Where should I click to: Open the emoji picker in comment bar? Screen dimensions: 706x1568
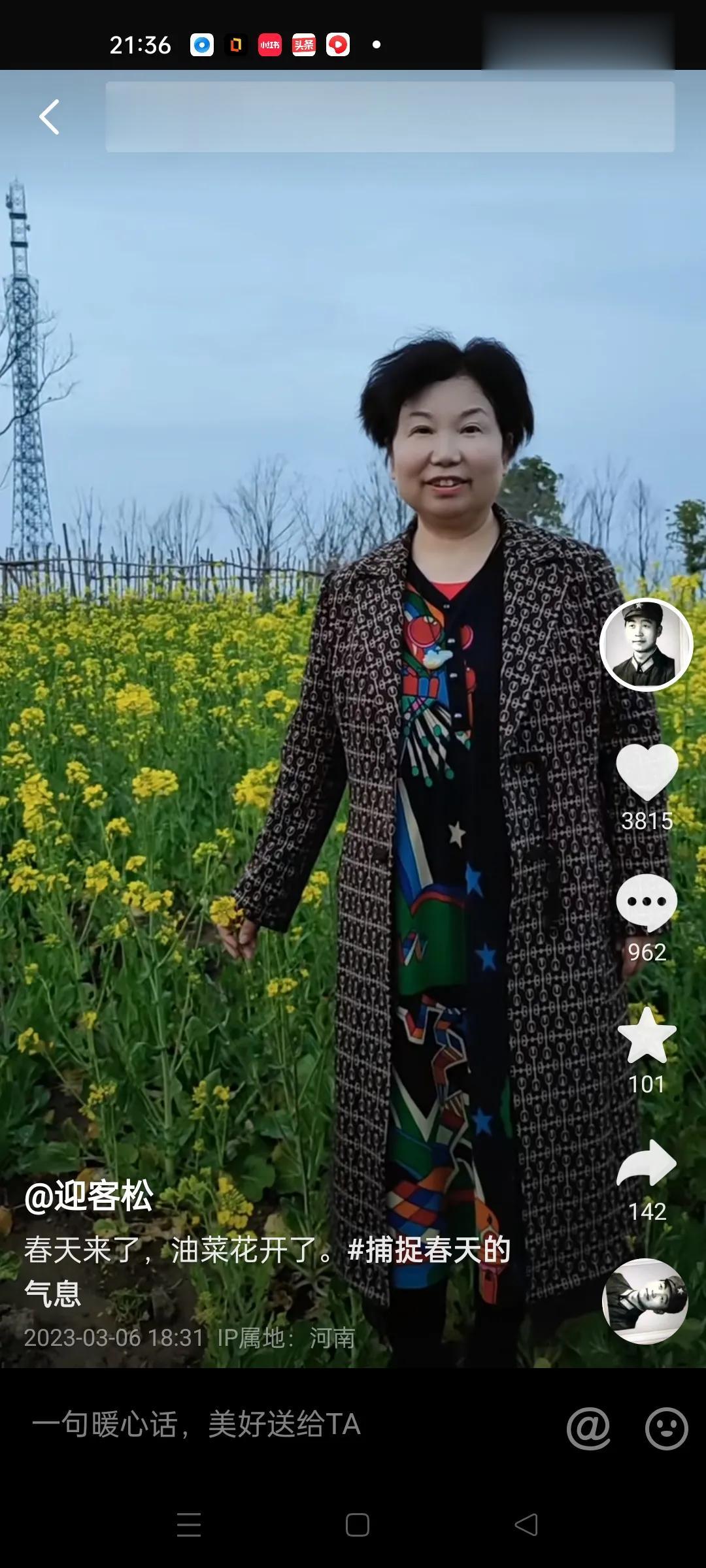(x=666, y=1428)
